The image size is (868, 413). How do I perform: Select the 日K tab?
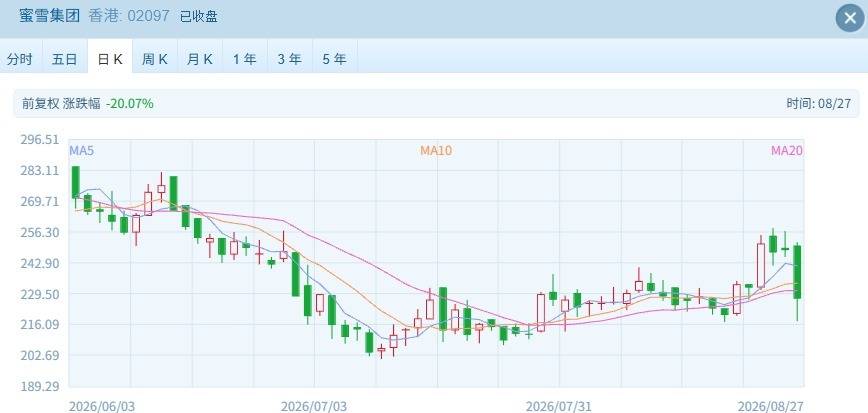tap(110, 57)
